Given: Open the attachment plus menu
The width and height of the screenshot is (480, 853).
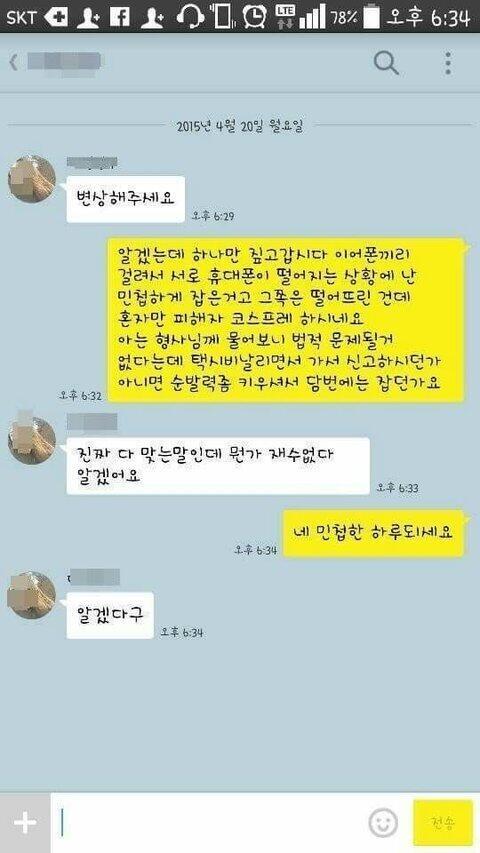Looking at the screenshot, I should coord(25,823).
